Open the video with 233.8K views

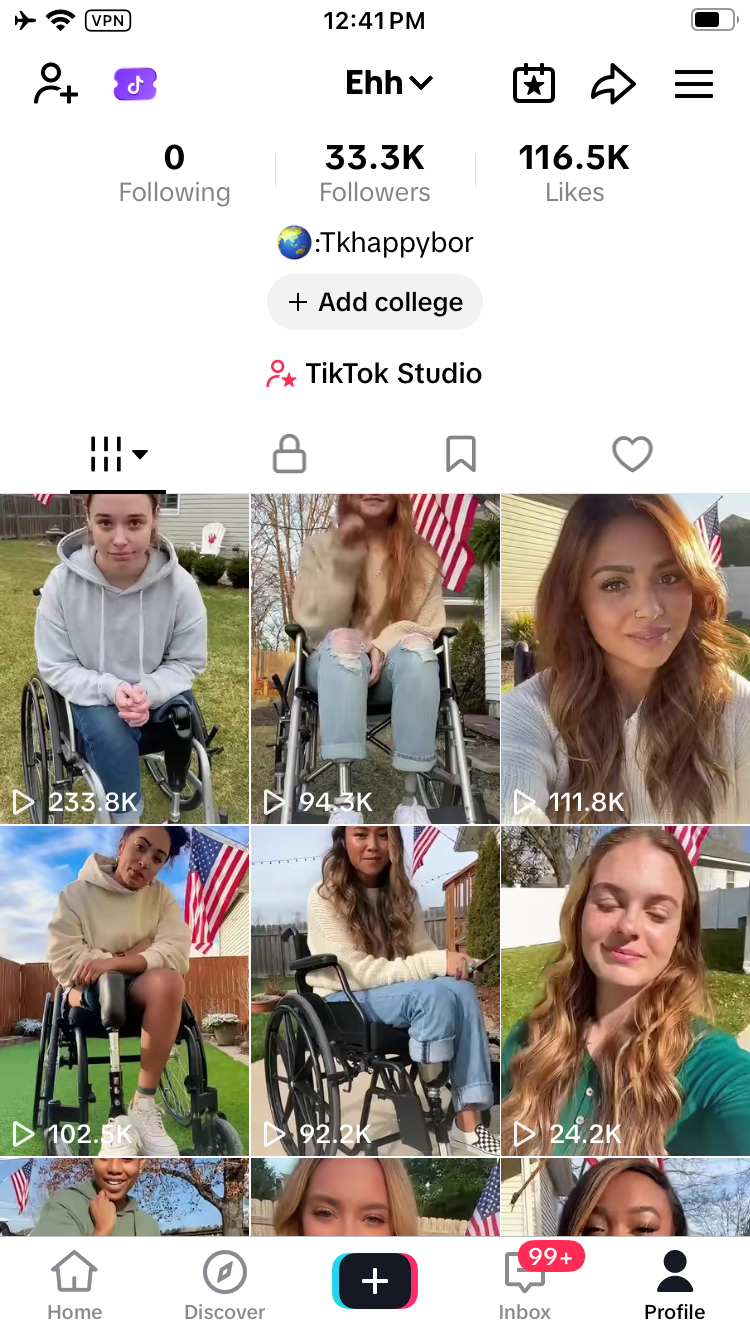(124, 658)
